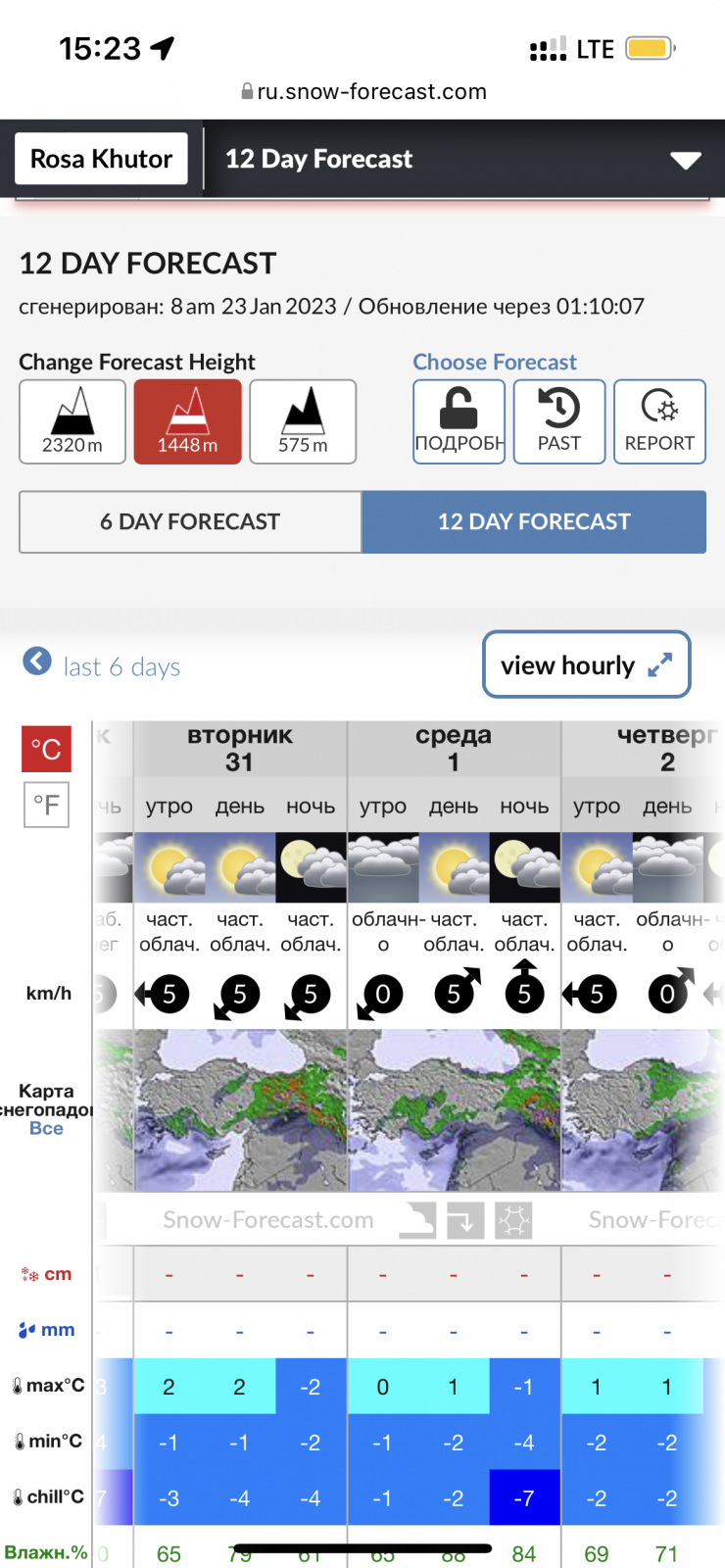Open the Rosa Khutor resort button
Screen dimensions: 725x1568
point(101,159)
